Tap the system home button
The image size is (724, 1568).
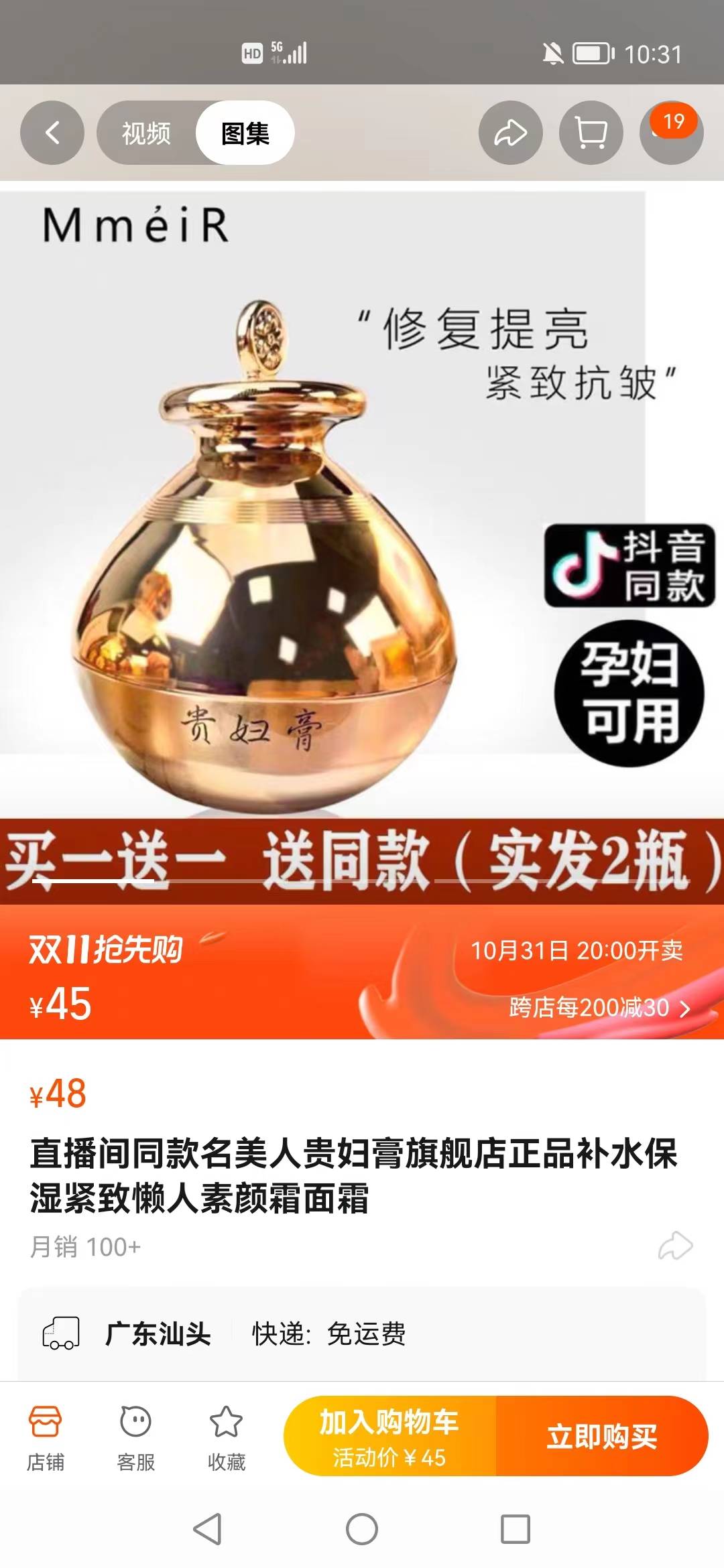[x=362, y=1529]
